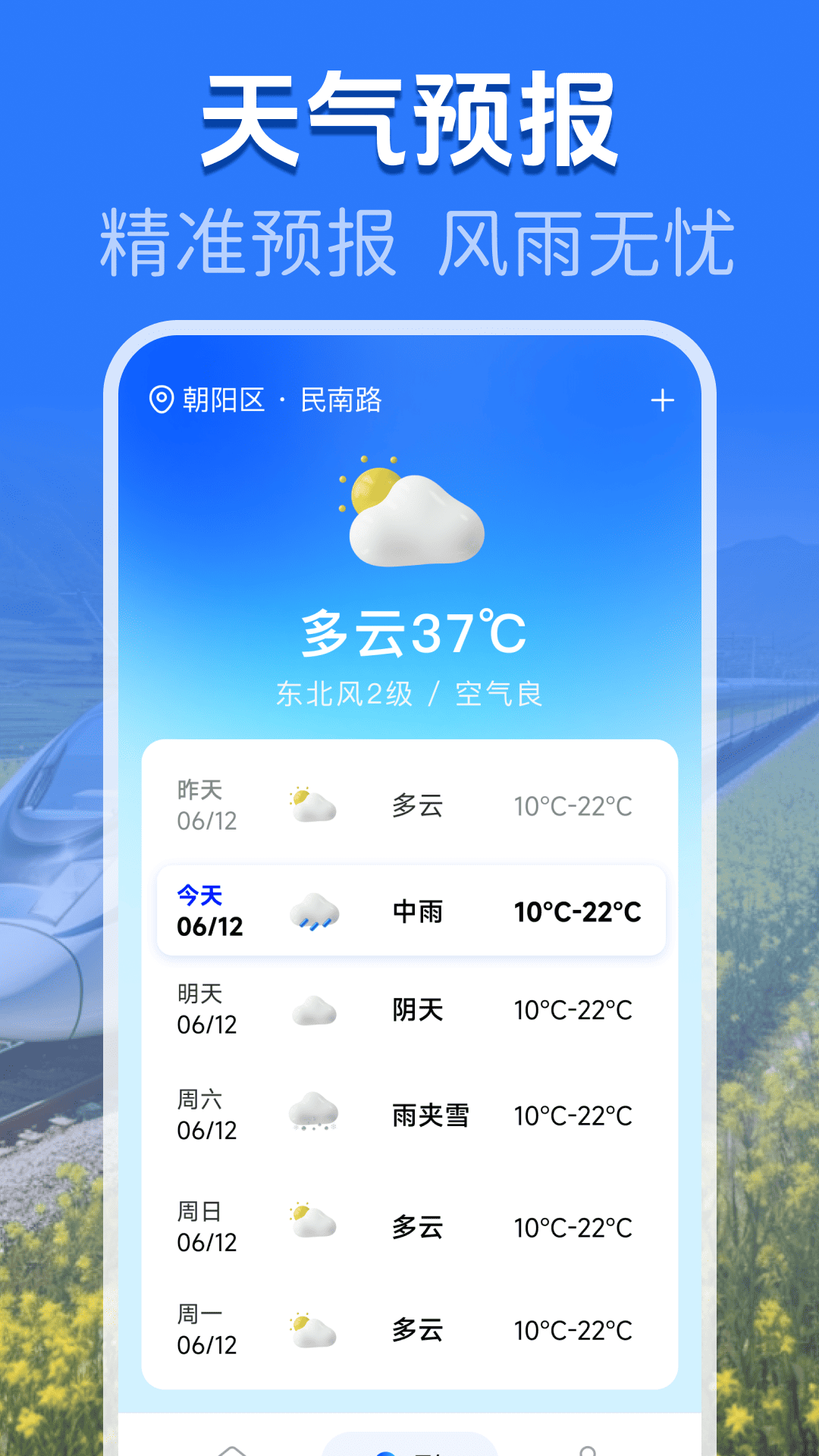Viewport: 819px width, 1456px height.
Task: Tap the home icon in the bottom bar
Action: point(233,1450)
